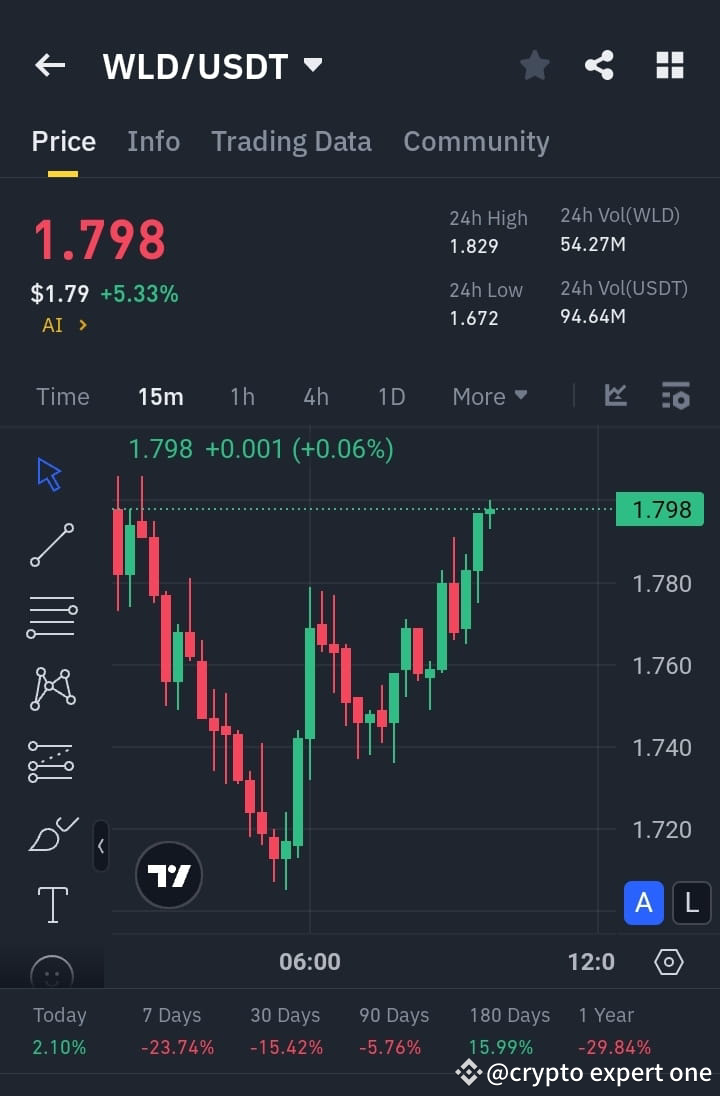
Task: Select the brush drawing tool
Action: click(50, 833)
